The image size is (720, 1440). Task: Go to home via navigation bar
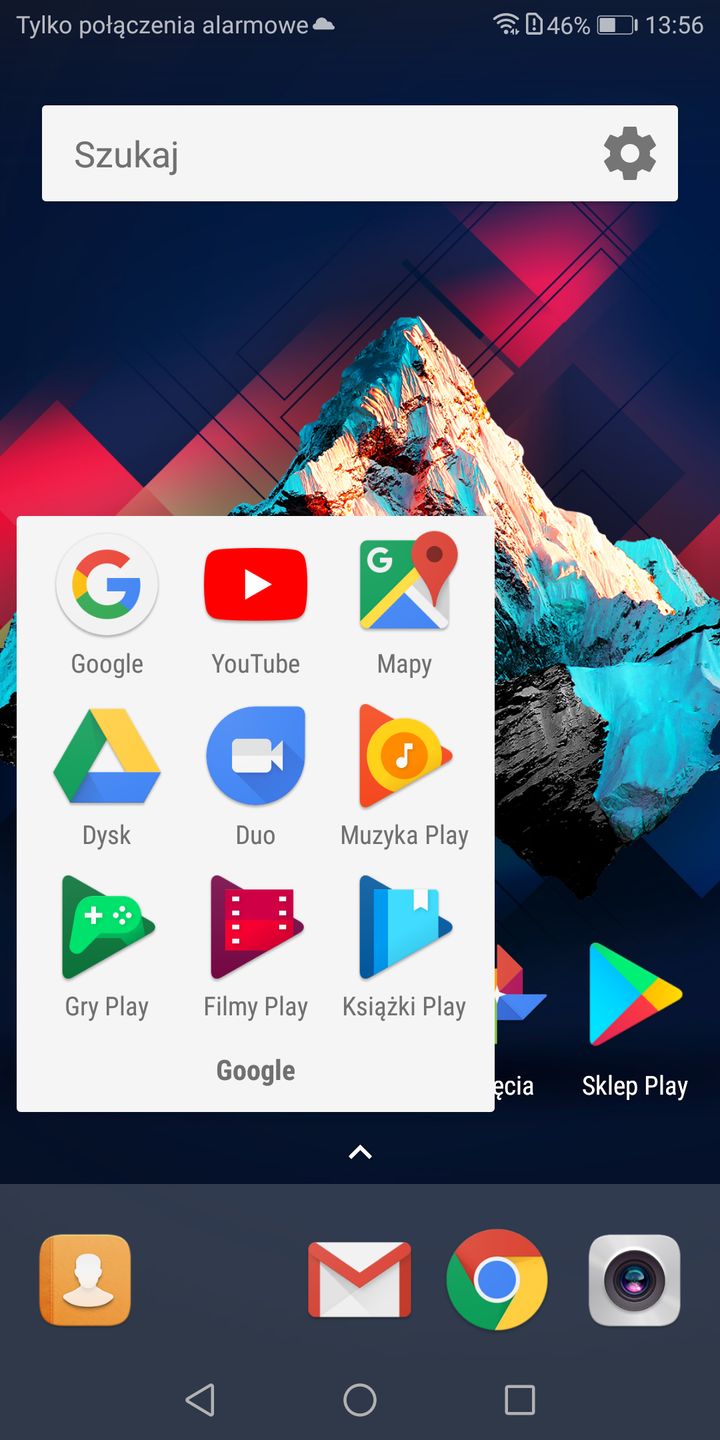coord(360,1400)
